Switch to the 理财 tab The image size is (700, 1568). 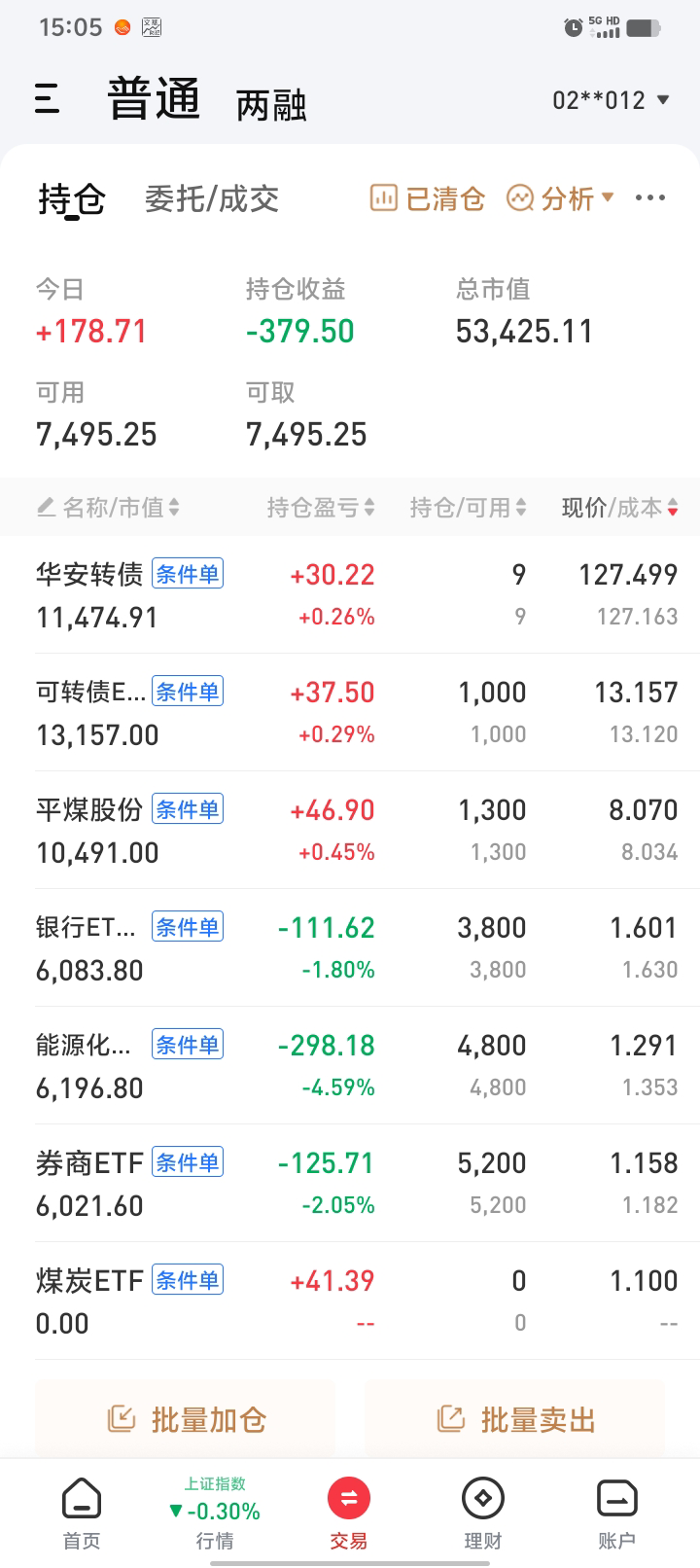coord(482,1513)
